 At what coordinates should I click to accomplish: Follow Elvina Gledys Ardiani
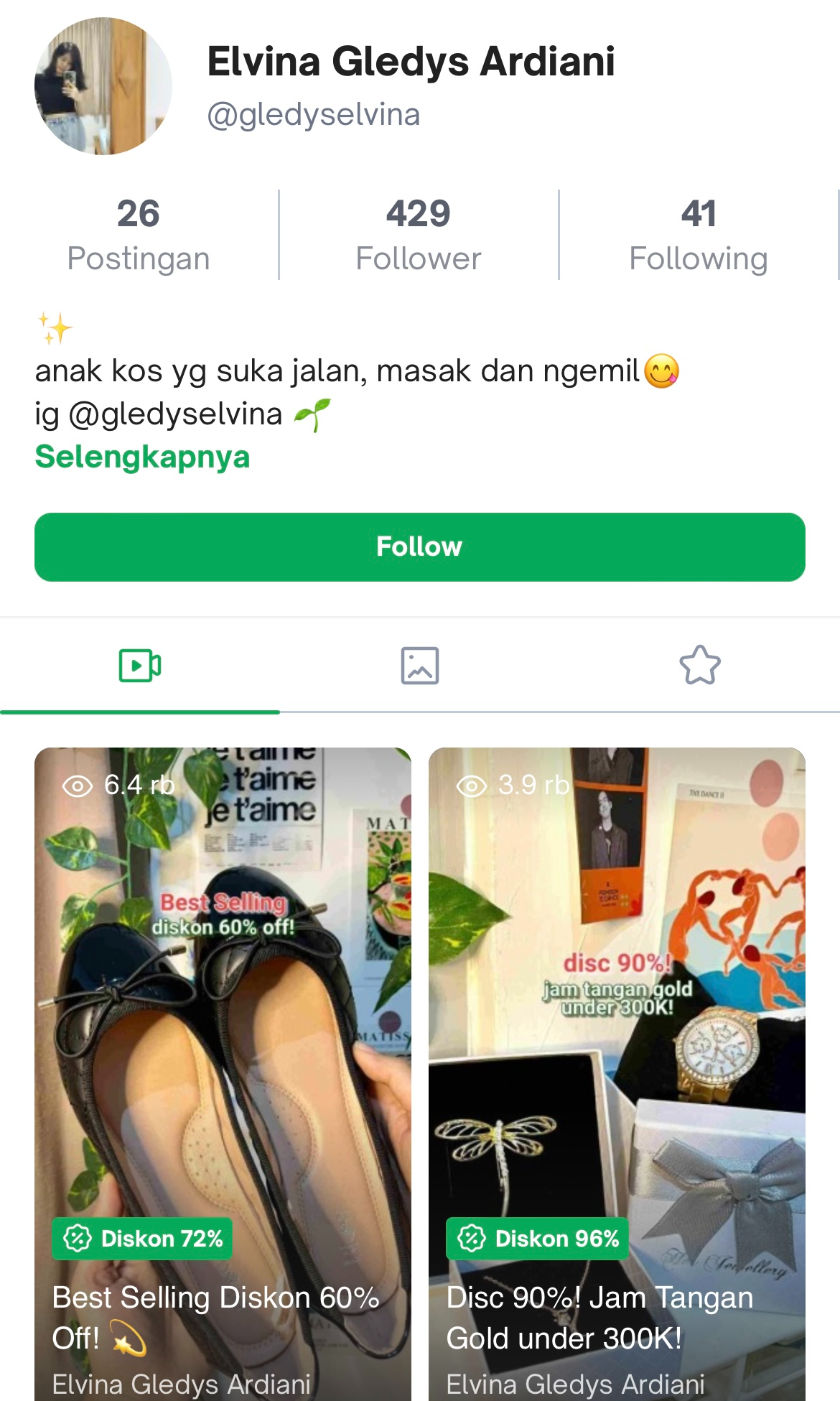pyautogui.click(x=419, y=546)
